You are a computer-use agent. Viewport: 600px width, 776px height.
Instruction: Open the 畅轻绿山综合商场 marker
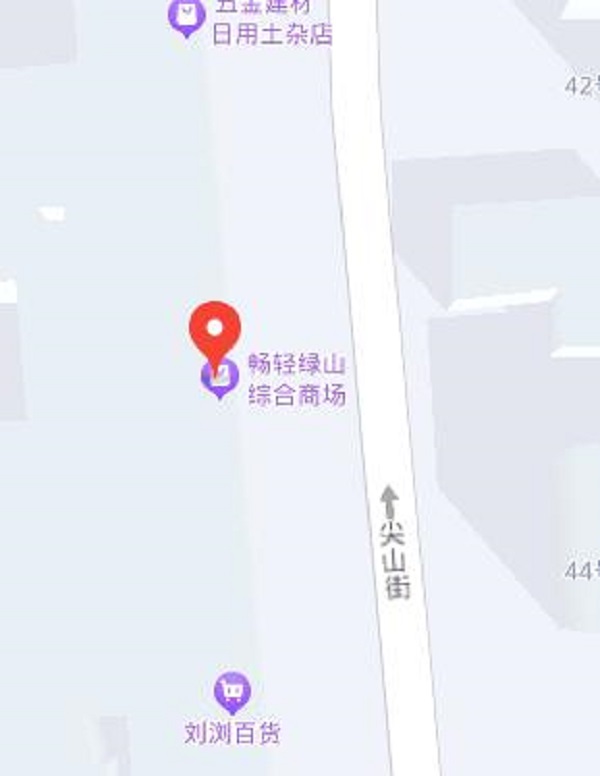tap(219, 377)
